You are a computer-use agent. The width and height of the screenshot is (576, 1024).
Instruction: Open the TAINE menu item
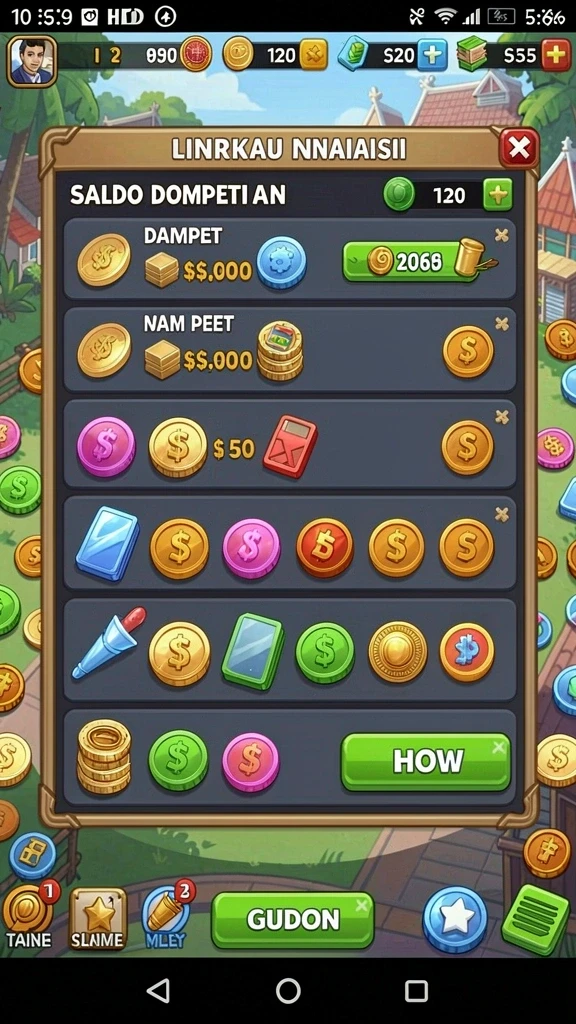click(x=29, y=916)
